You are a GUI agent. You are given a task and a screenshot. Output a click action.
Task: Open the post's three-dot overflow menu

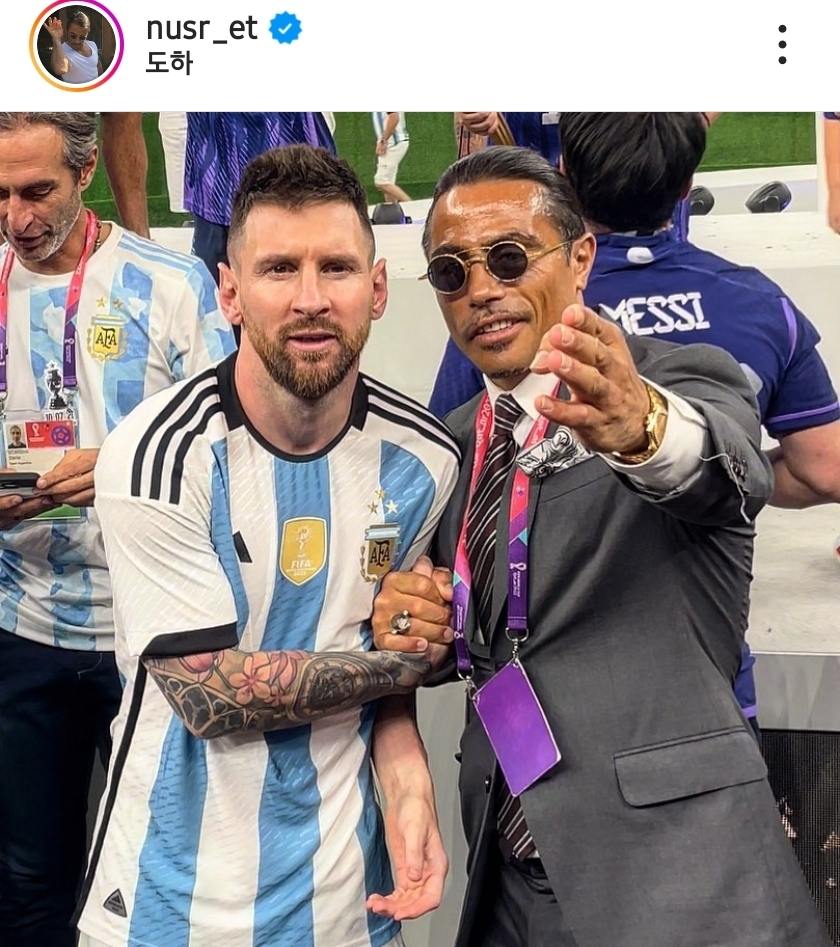click(x=782, y=45)
